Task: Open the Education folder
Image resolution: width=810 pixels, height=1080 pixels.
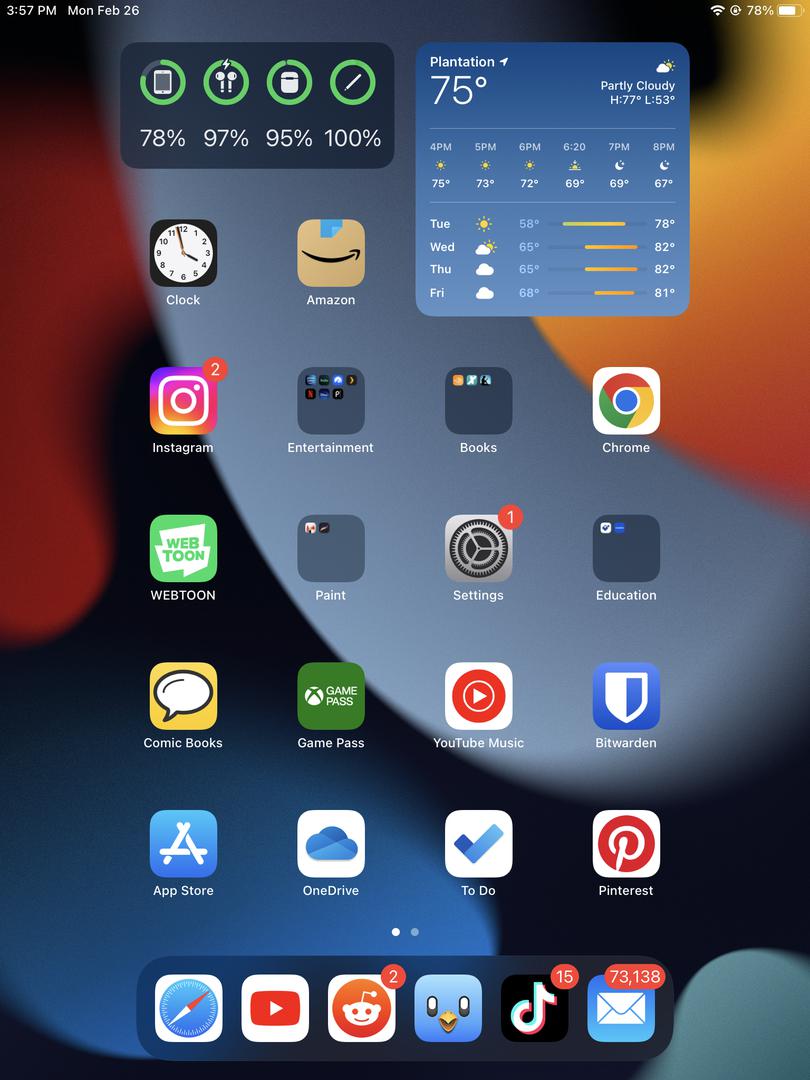Action: (626, 548)
